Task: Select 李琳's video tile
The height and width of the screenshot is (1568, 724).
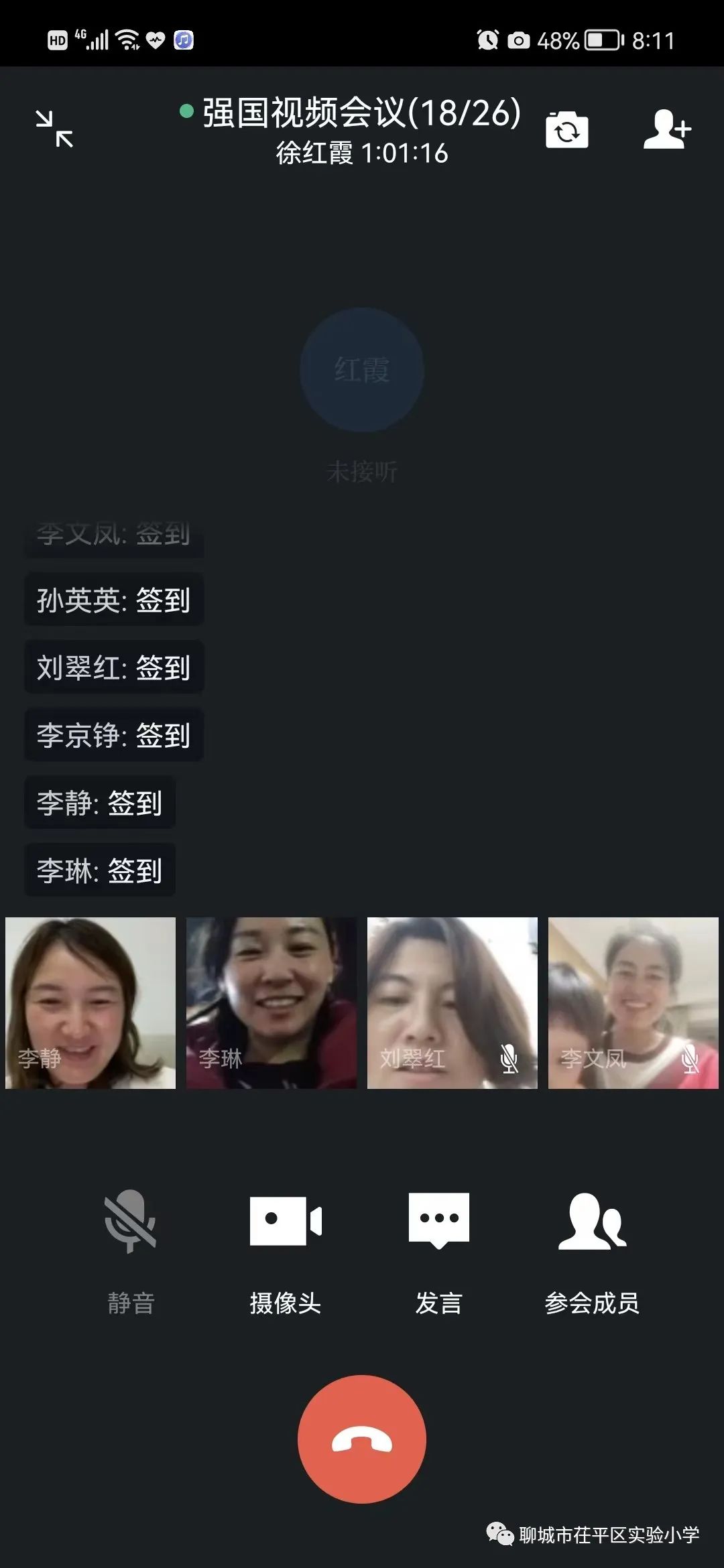Action: tap(271, 1002)
